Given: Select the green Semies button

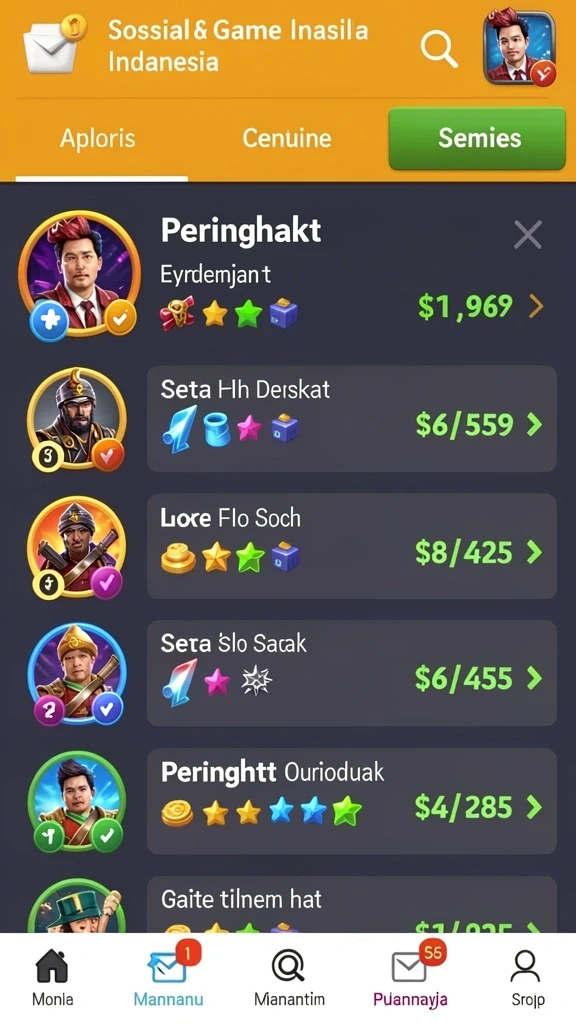Looking at the screenshot, I should pyautogui.click(x=477, y=138).
